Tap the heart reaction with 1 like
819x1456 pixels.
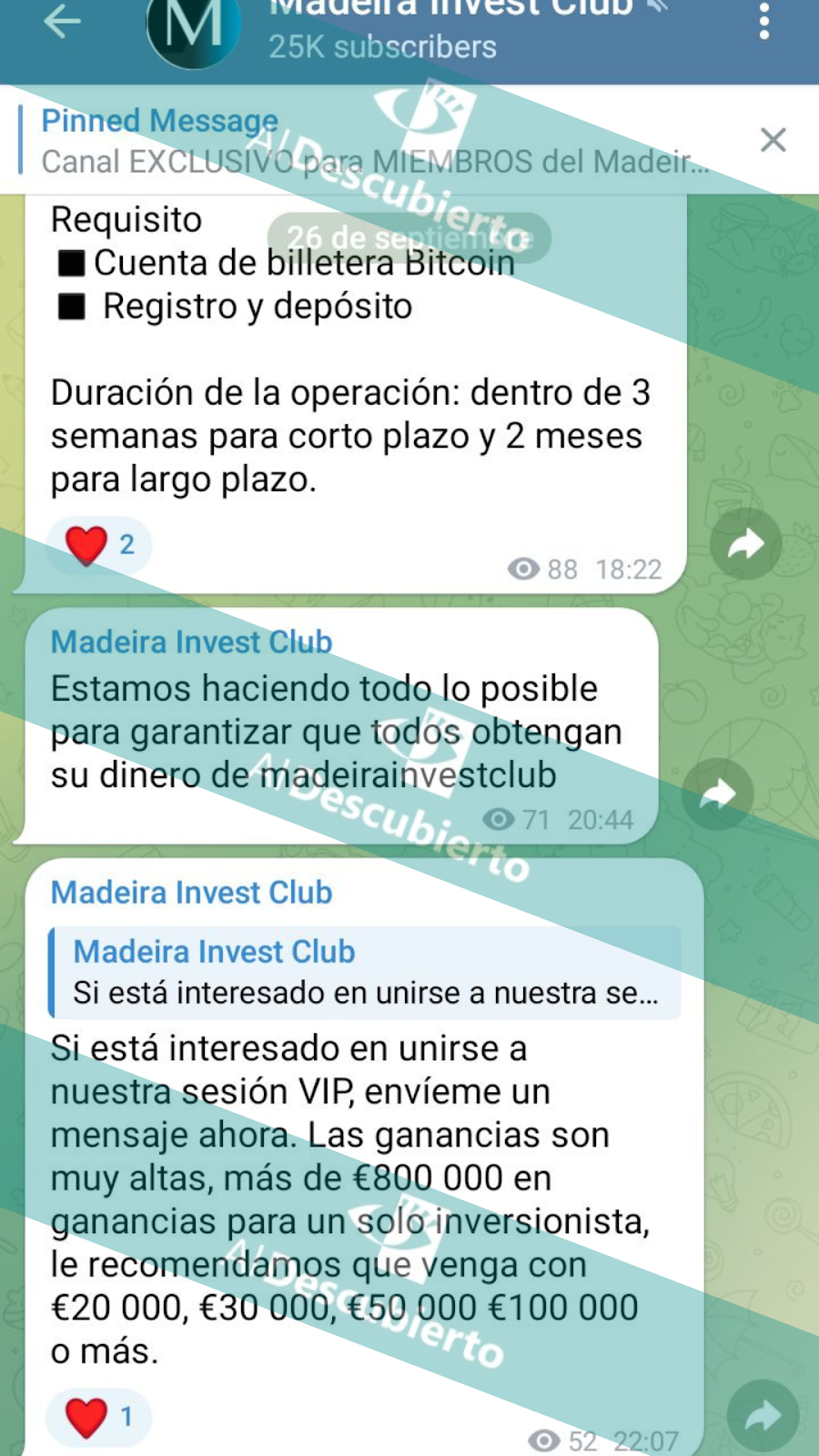(x=99, y=1417)
